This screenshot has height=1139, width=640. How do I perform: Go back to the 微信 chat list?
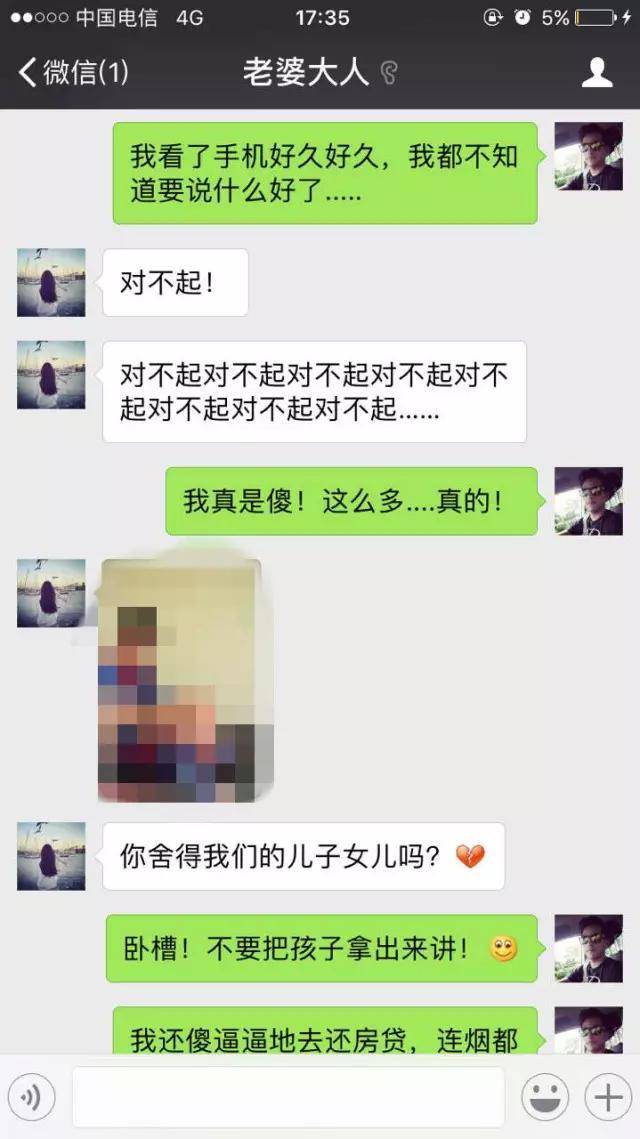pyautogui.click(x=72, y=72)
